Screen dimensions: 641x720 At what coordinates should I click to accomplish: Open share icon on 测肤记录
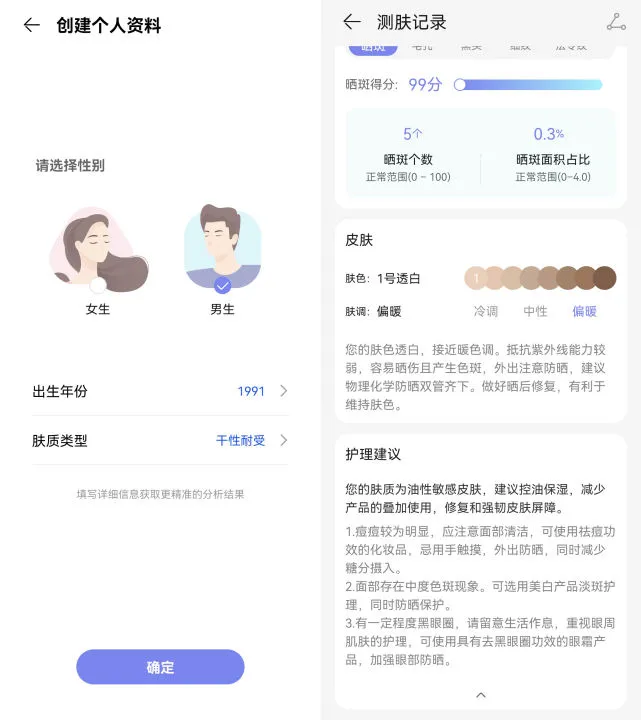[x=615, y=22]
